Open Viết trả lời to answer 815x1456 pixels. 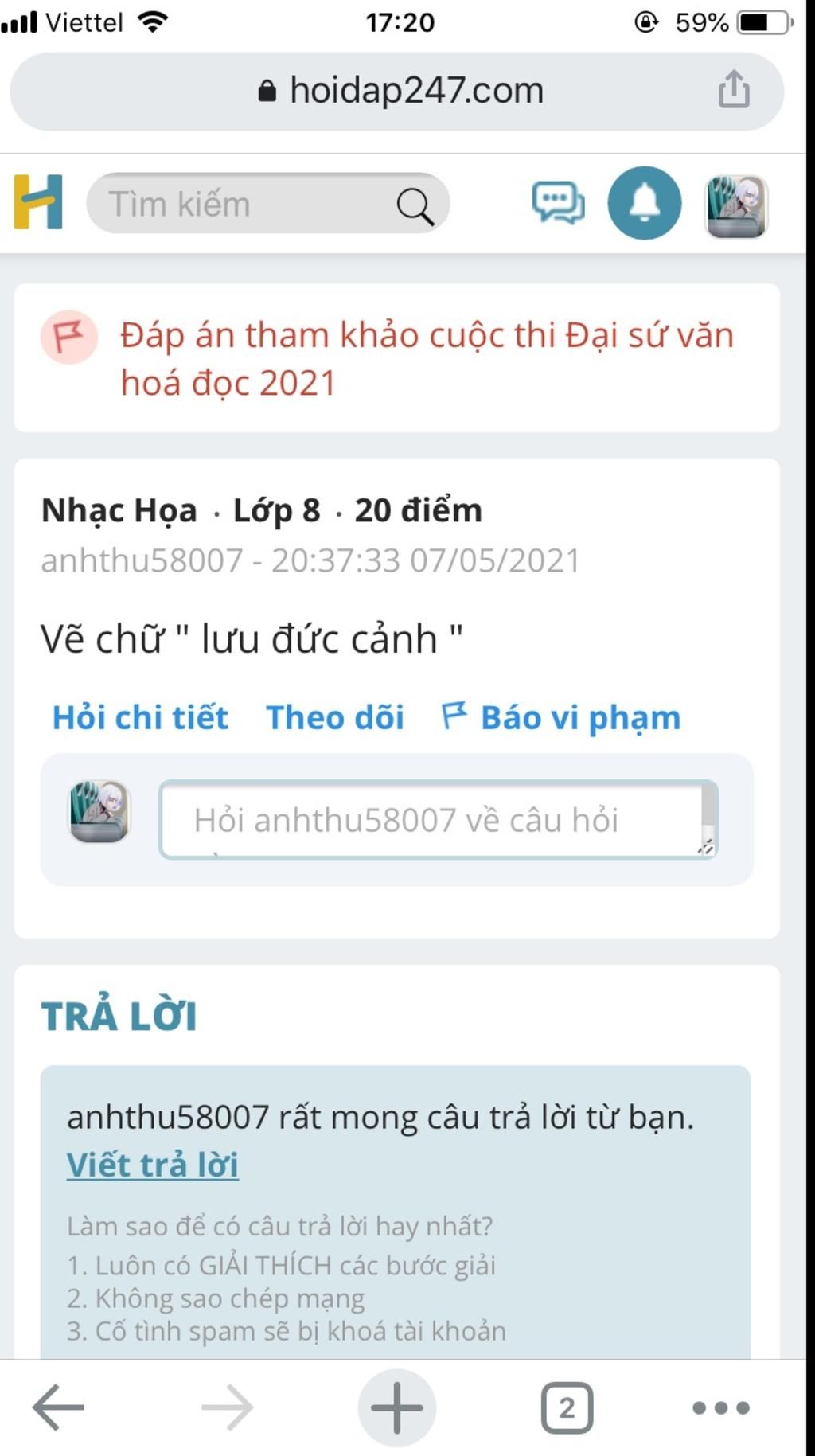tap(153, 1165)
